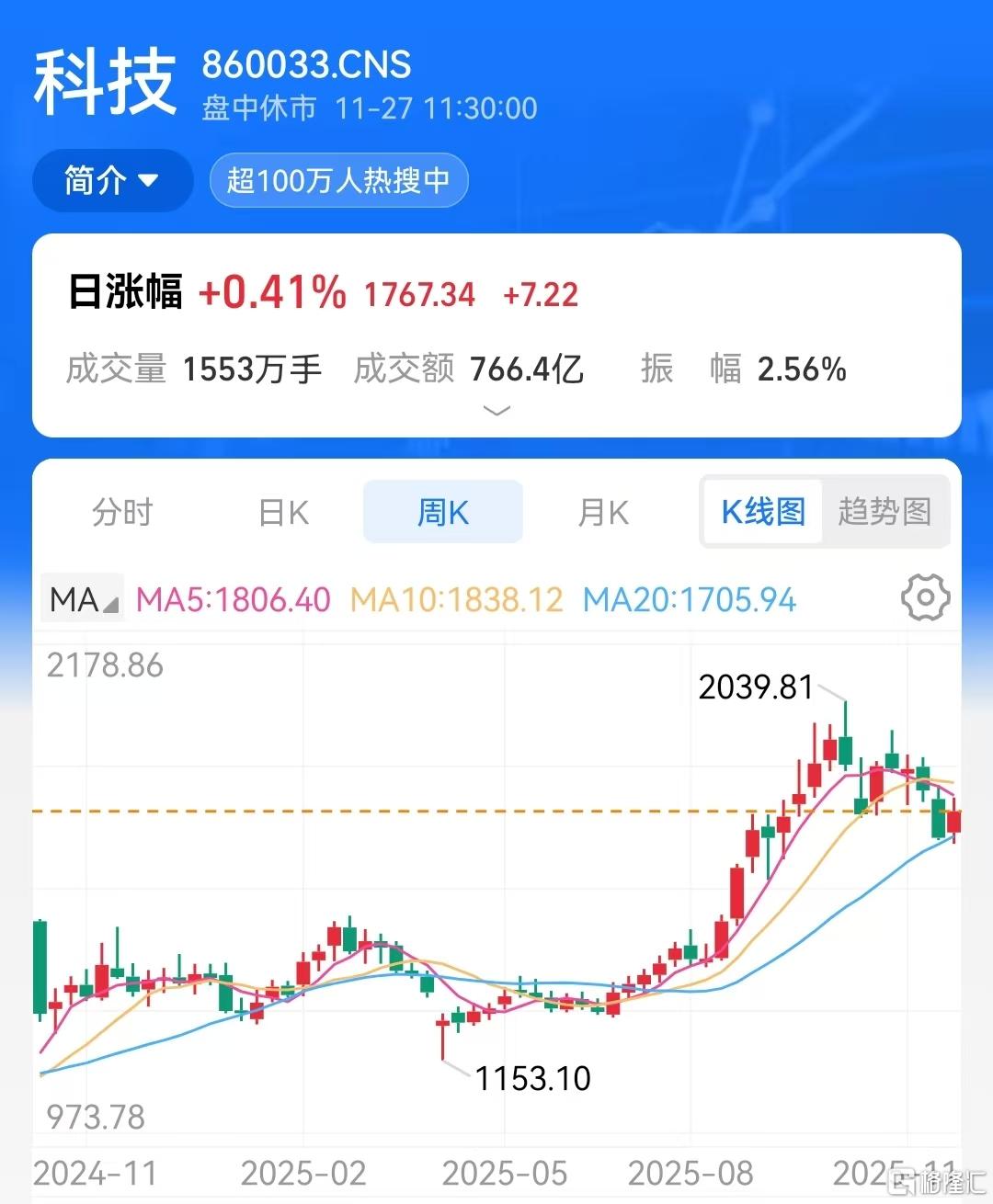Open the 简介 dropdown
The height and width of the screenshot is (1204, 993).
tap(111, 181)
